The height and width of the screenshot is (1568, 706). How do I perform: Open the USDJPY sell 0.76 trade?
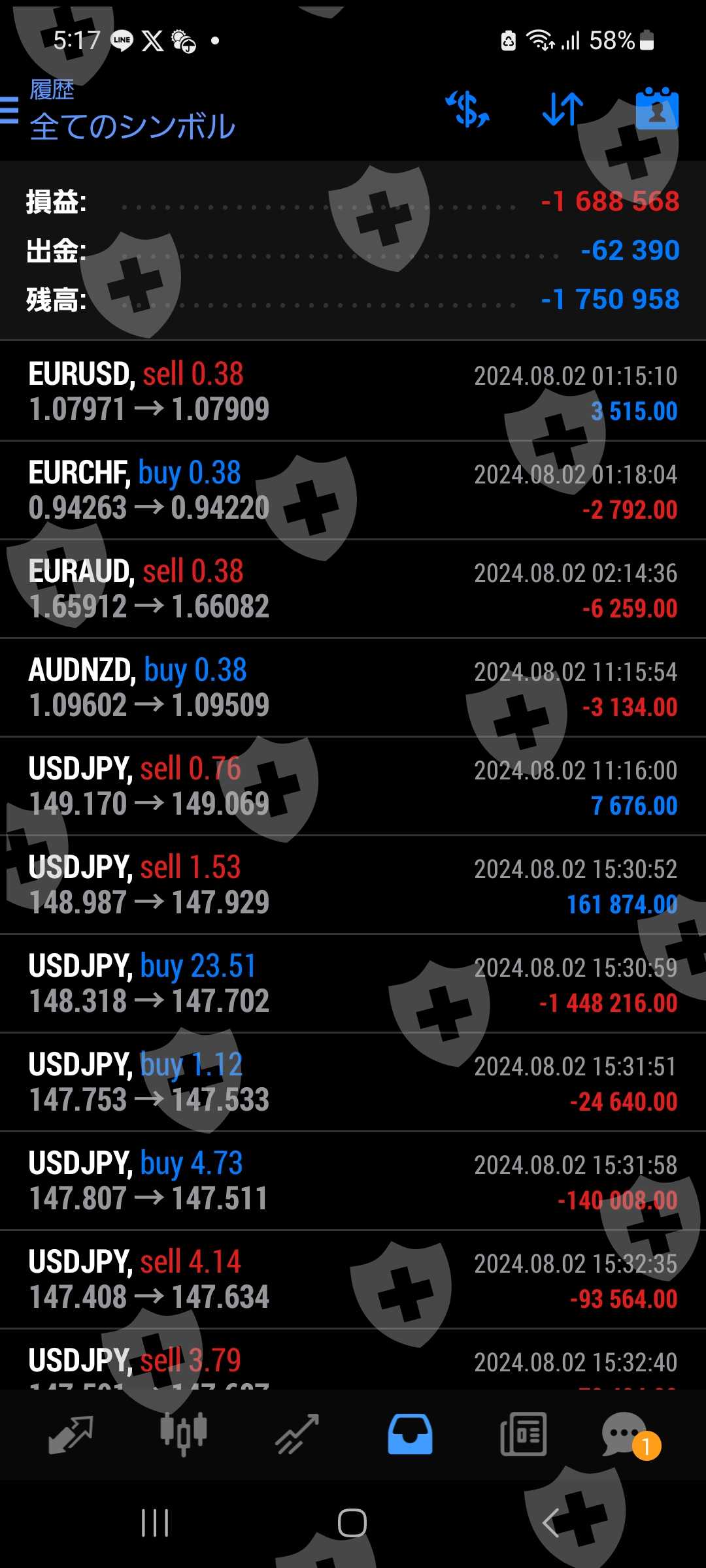(353, 786)
